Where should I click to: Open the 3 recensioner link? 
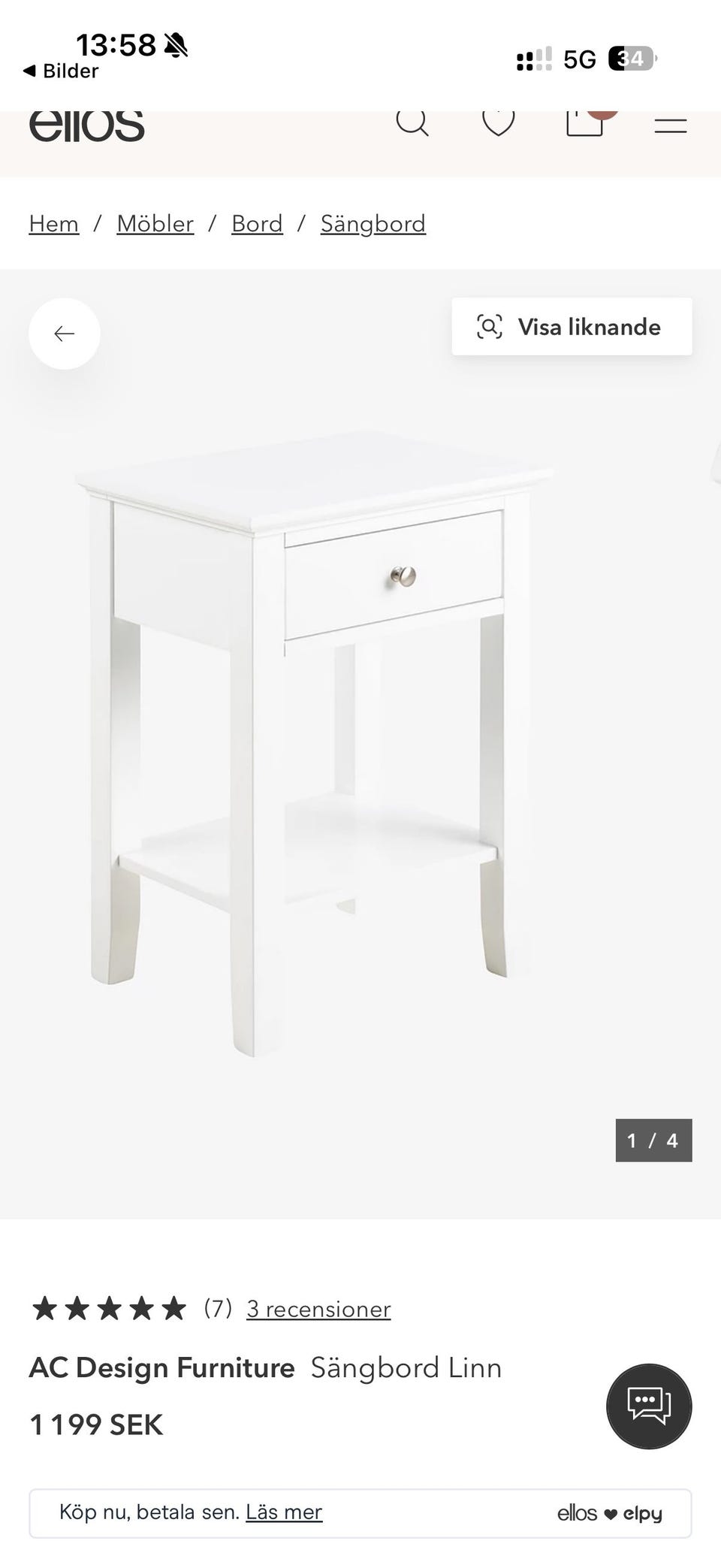point(318,1309)
